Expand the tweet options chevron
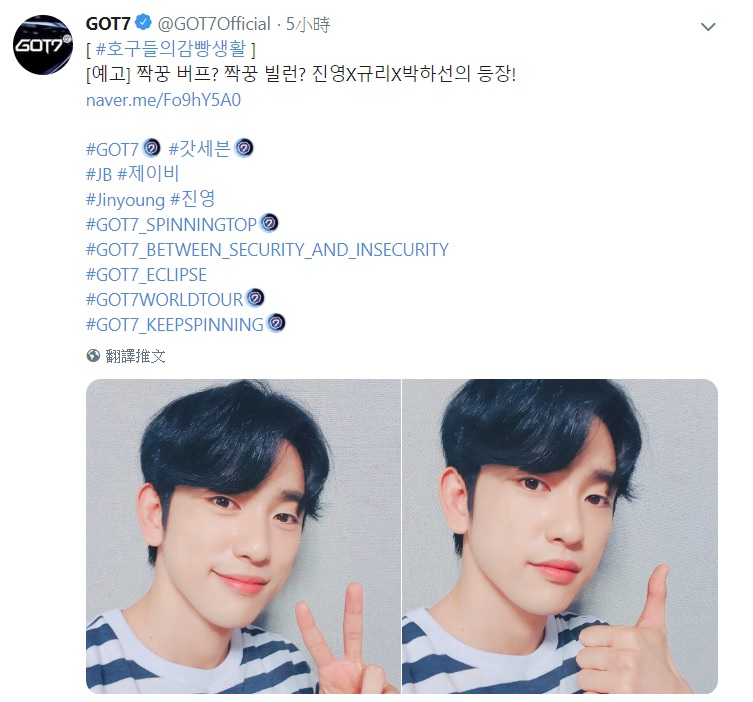Screen dimensions: 753x702 (708, 27)
